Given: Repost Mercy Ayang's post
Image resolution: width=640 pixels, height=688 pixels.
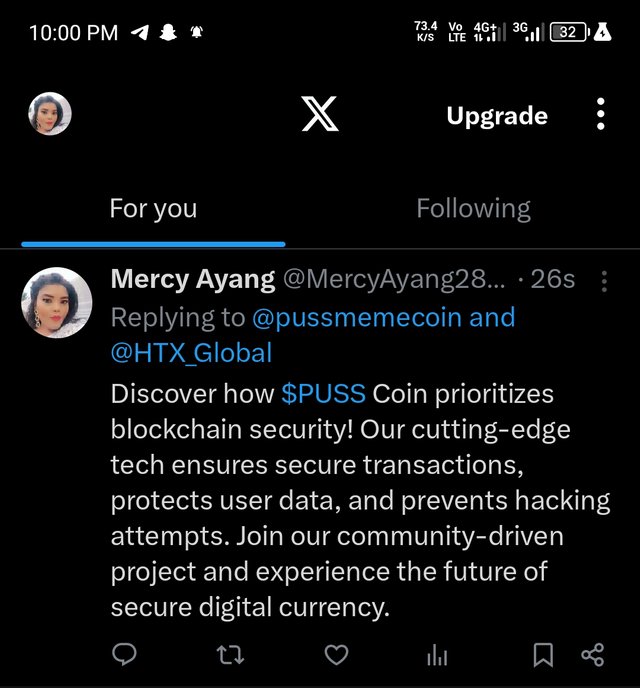Looking at the screenshot, I should click(x=230, y=655).
